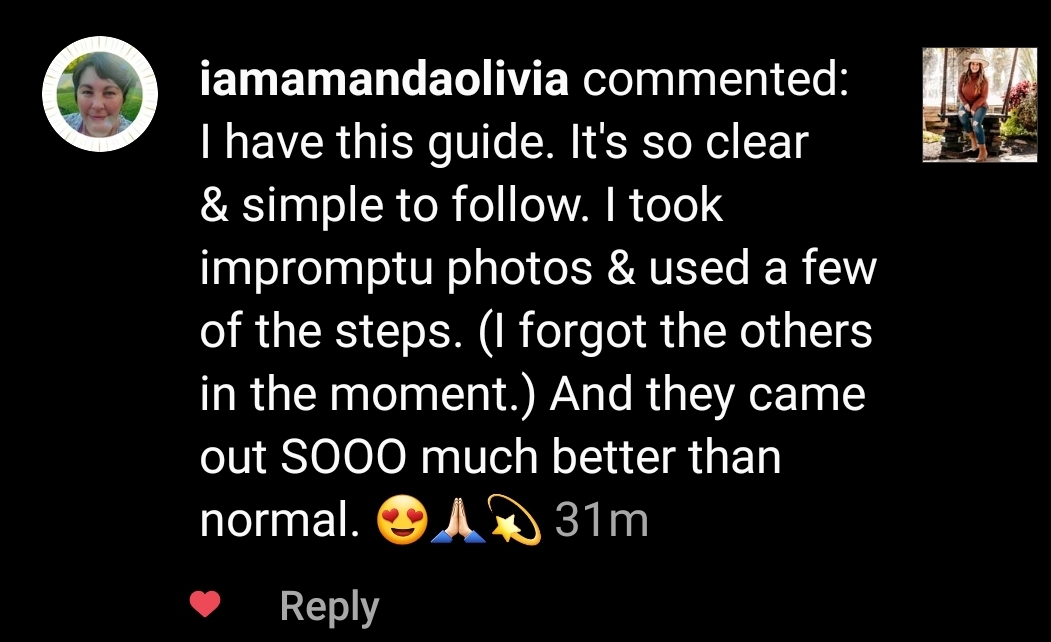Unlike the comment with the red heart
The height and width of the screenshot is (642, 1051).
click(205, 604)
